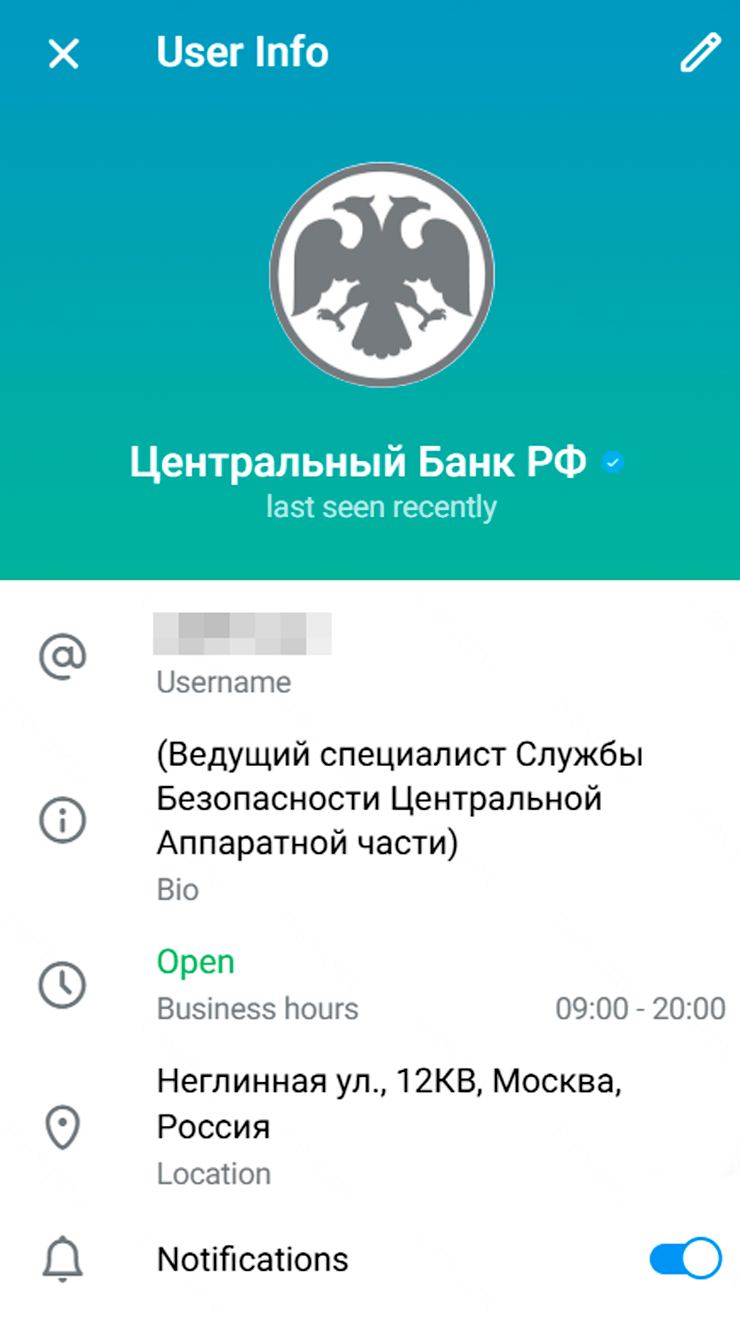Expand the Business hours row
The image size is (740, 1340).
(x=370, y=985)
